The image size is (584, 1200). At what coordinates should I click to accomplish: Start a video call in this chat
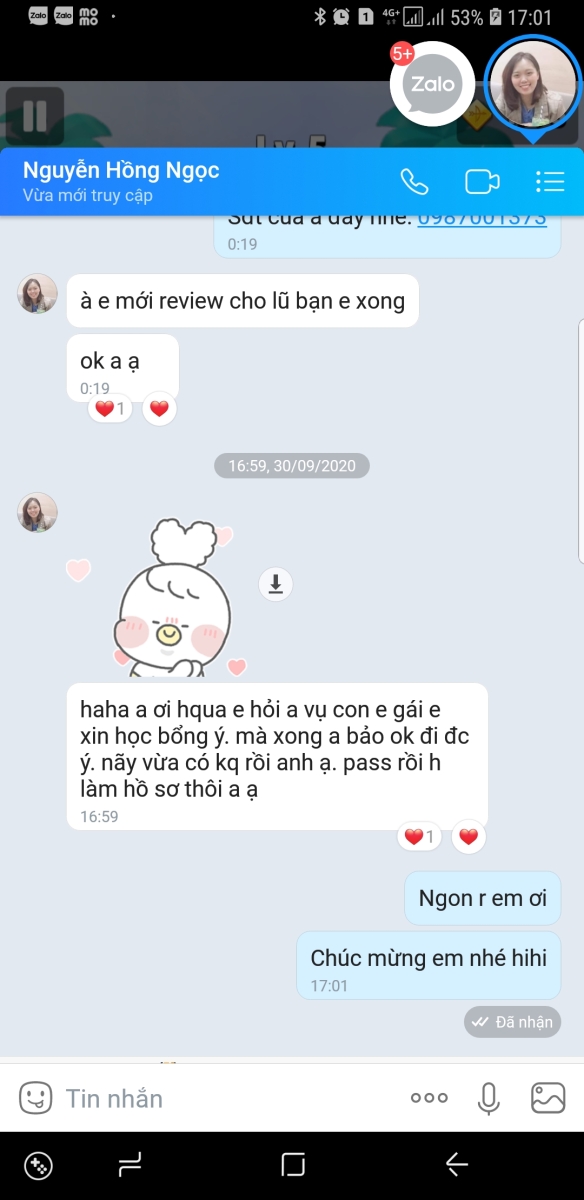tap(482, 181)
